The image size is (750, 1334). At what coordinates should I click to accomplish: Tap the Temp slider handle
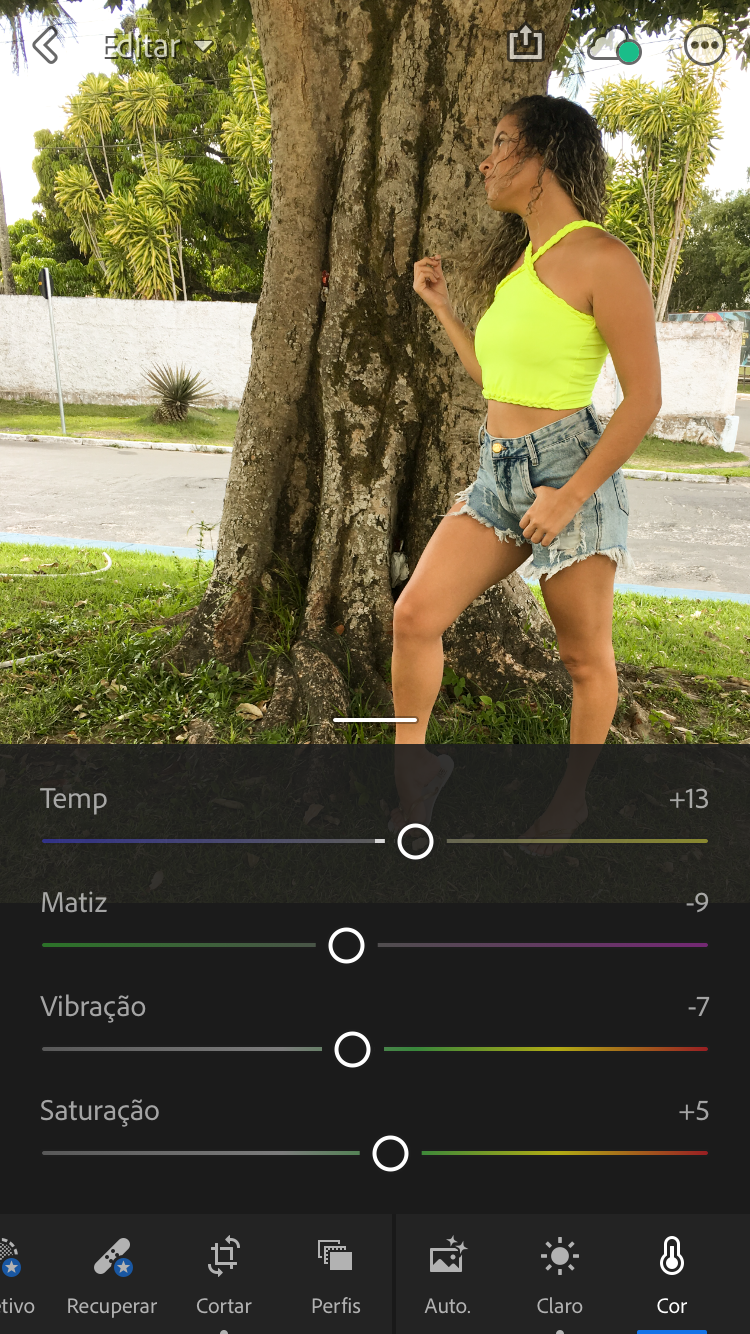[x=415, y=842]
